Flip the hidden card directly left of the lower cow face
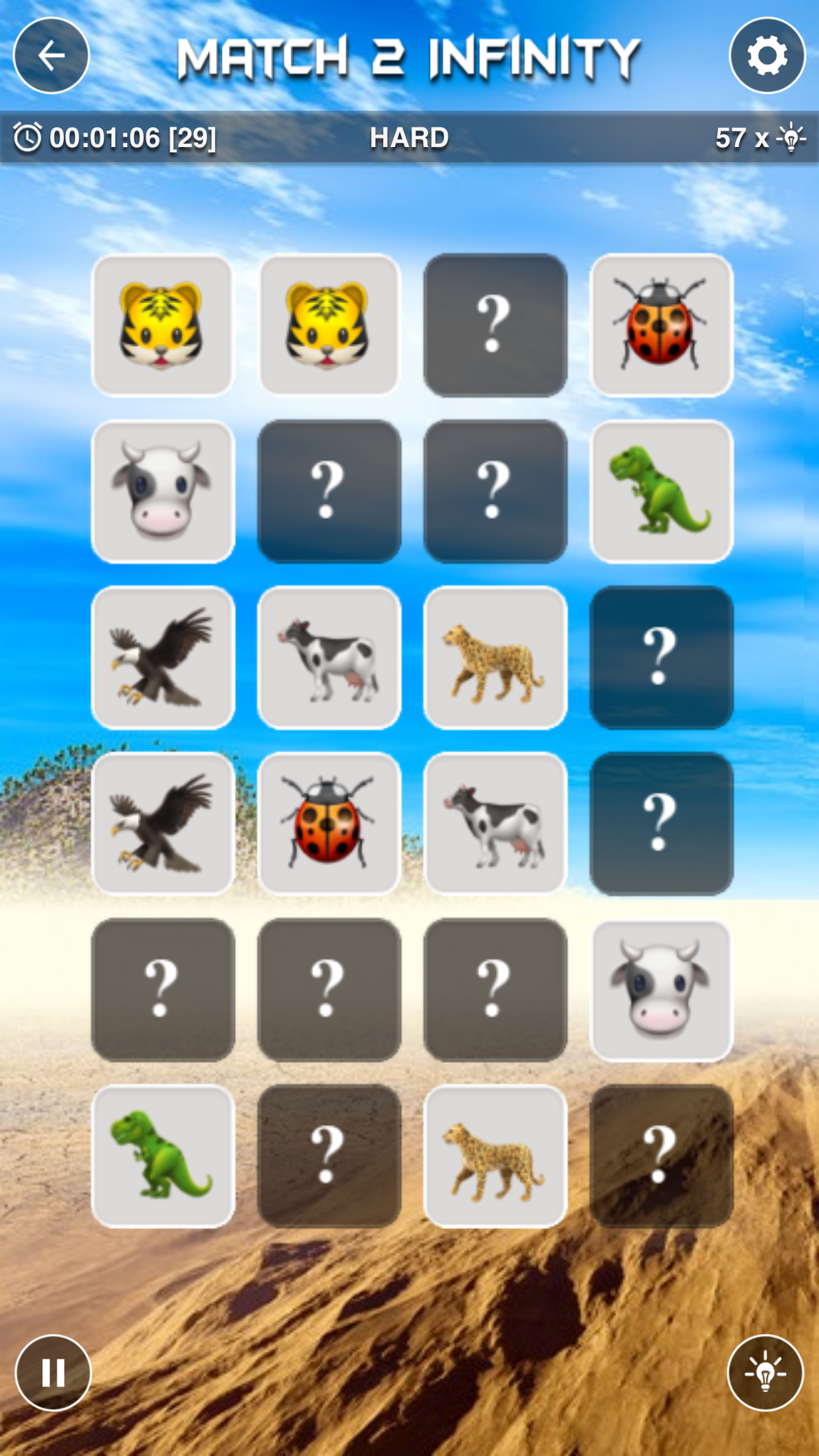This screenshot has height=1456, width=819. (495, 990)
